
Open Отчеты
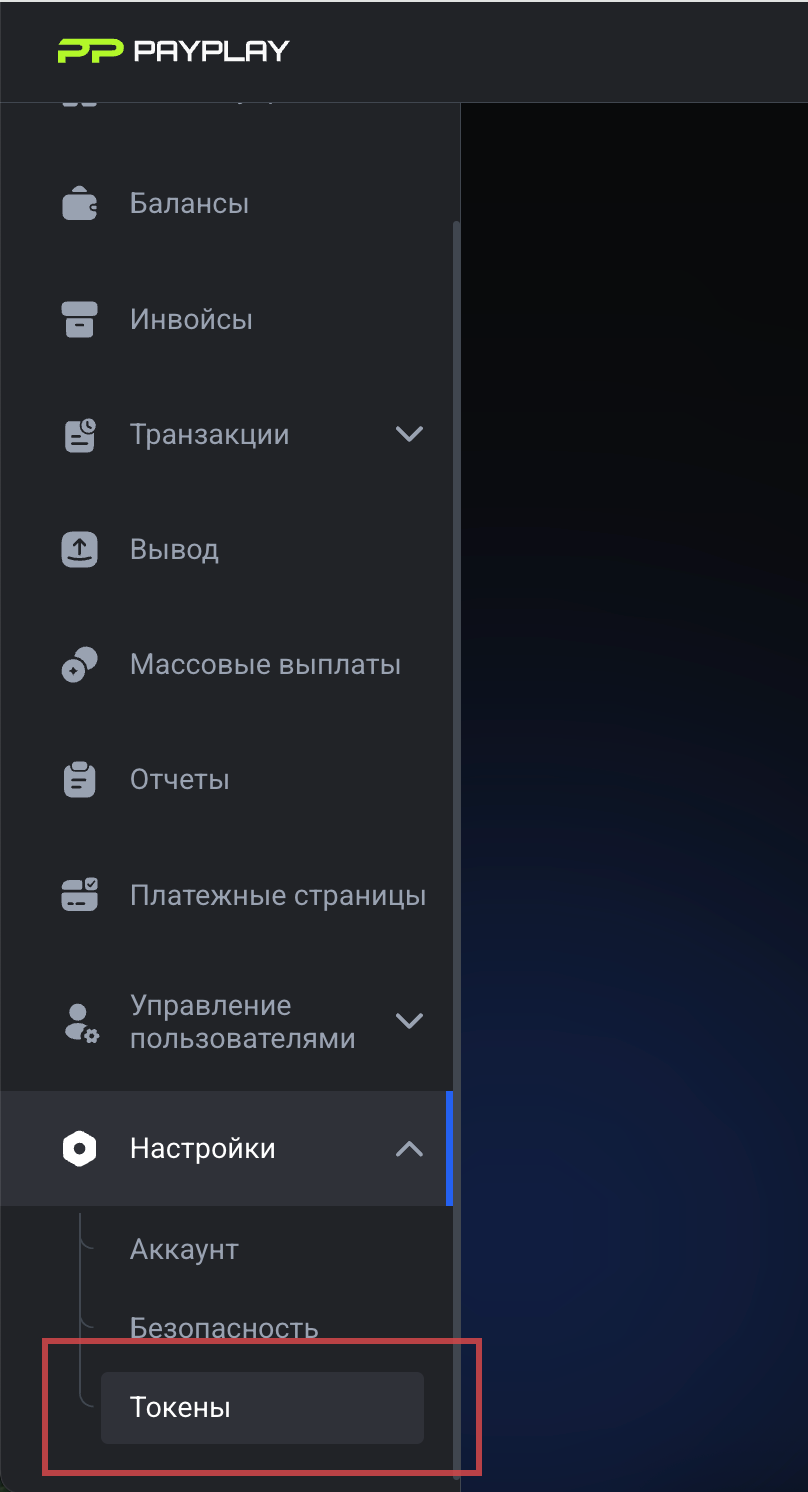click(x=180, y=780)
